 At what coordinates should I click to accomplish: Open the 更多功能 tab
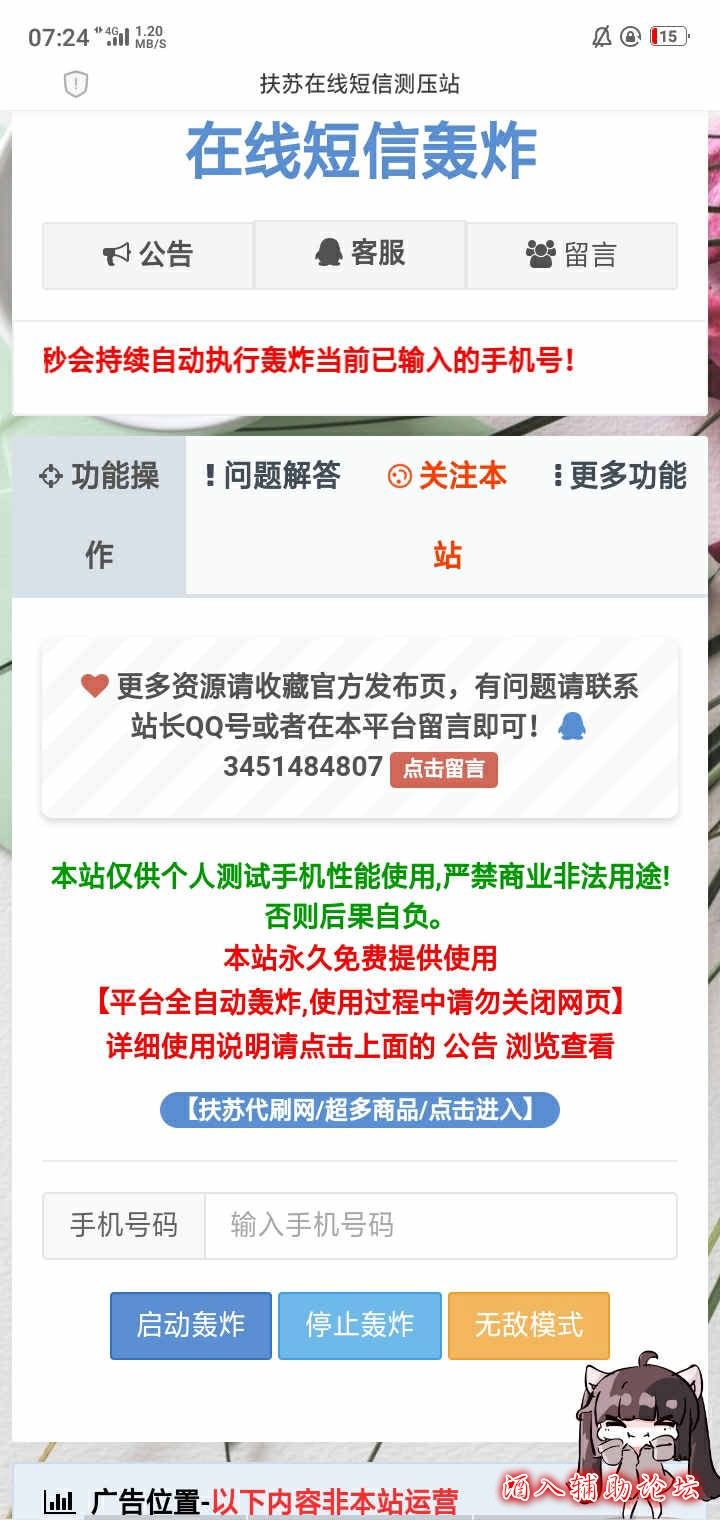pyautogui.click(x=620, y=476)
